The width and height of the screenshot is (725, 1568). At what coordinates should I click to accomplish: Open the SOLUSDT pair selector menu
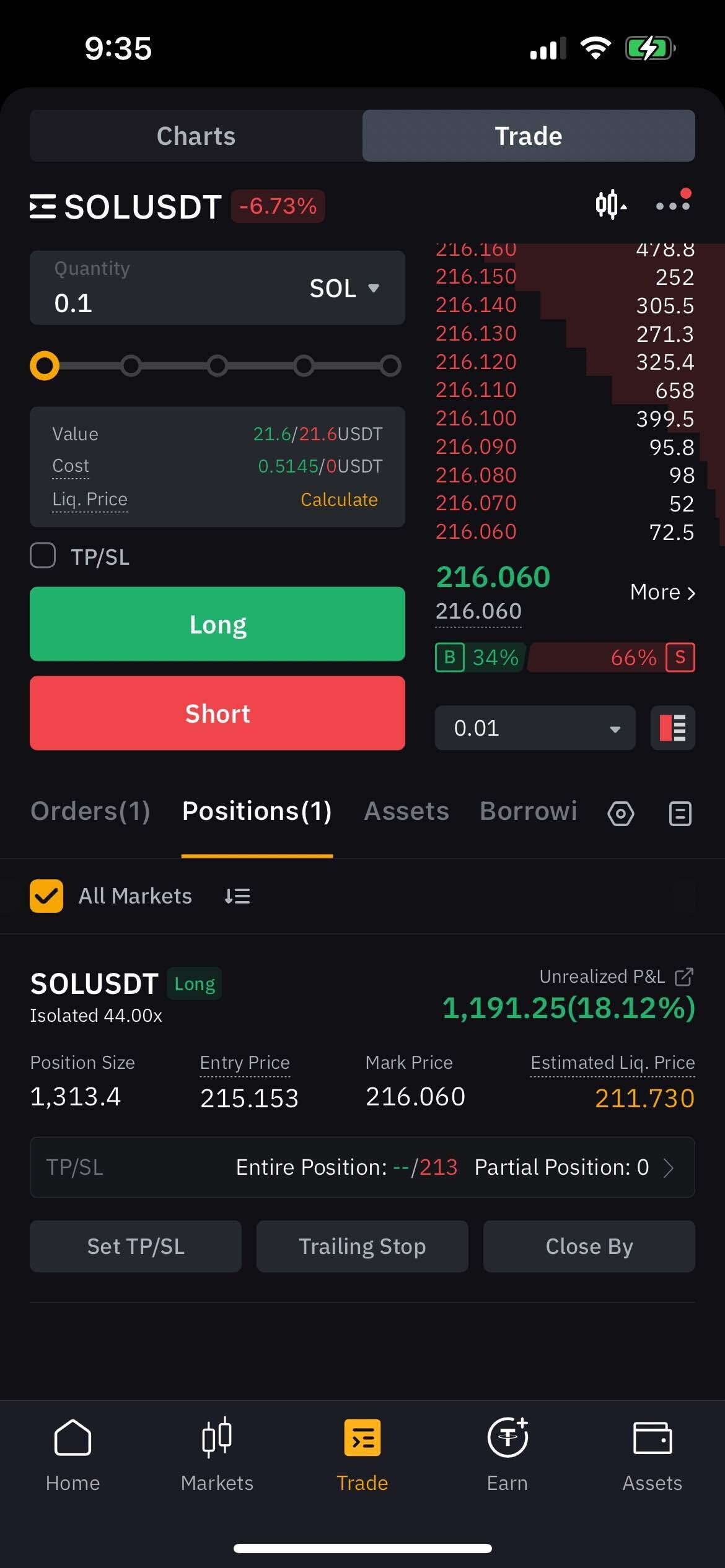(x=126, y=206)
